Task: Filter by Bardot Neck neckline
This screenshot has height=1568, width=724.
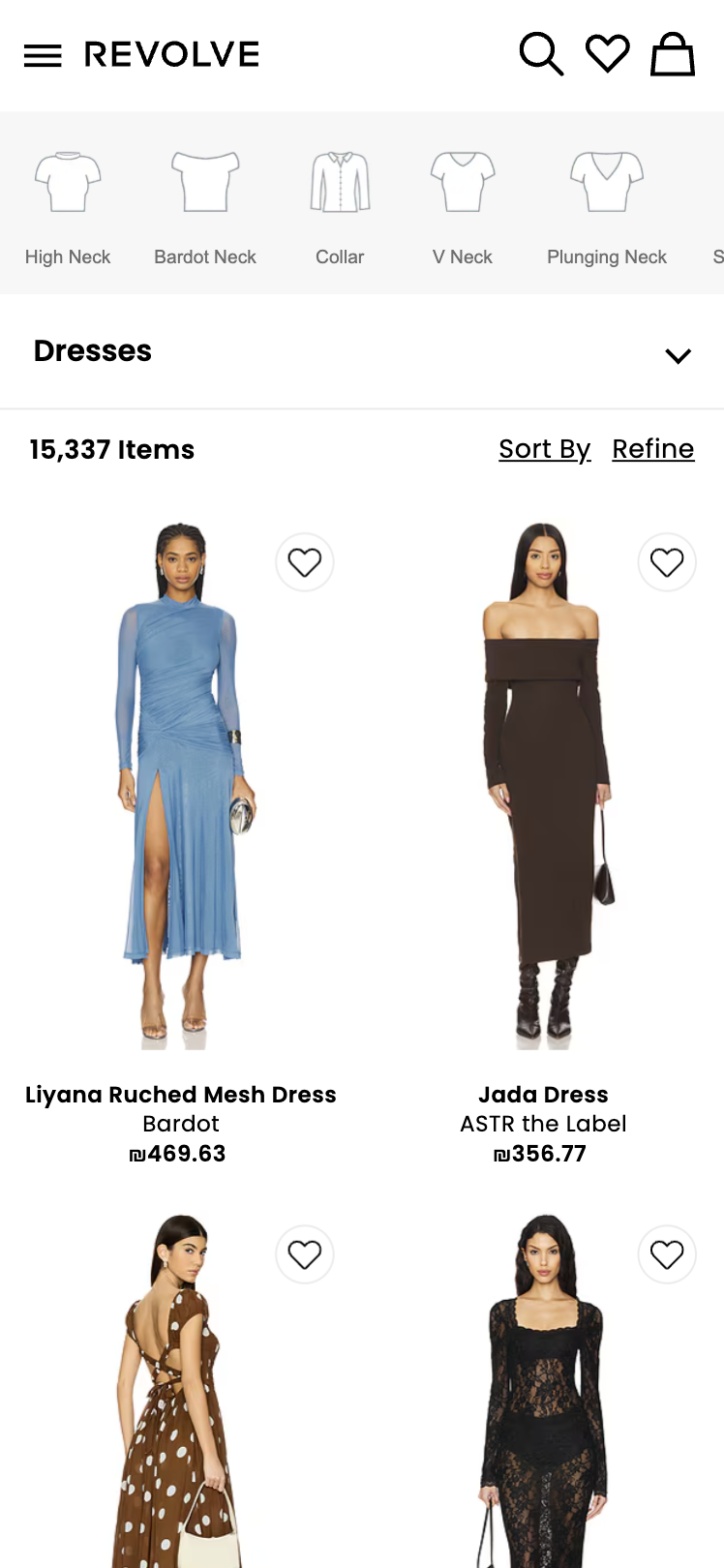Action: (205, 205)
